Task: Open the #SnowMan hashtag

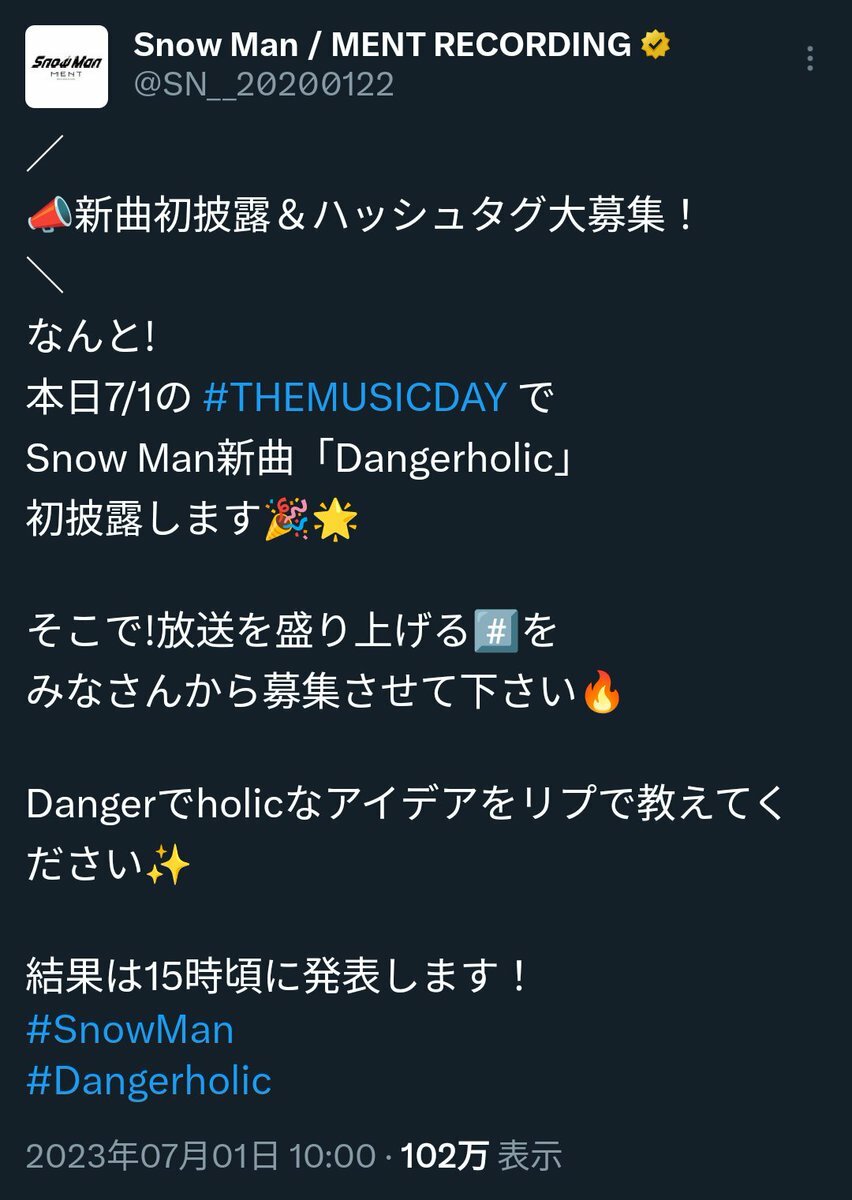Action: (130, 1030)
